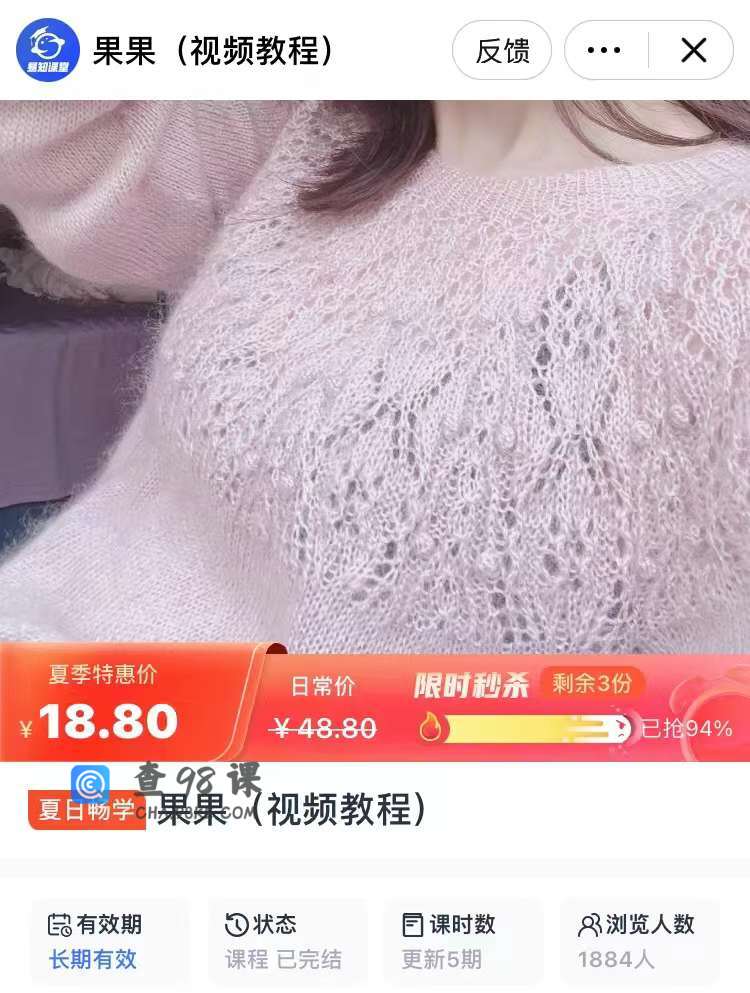Tap the 反馈 feedback button
The height and width of the screenshot is (993, 750).
(x=502, y=51)
